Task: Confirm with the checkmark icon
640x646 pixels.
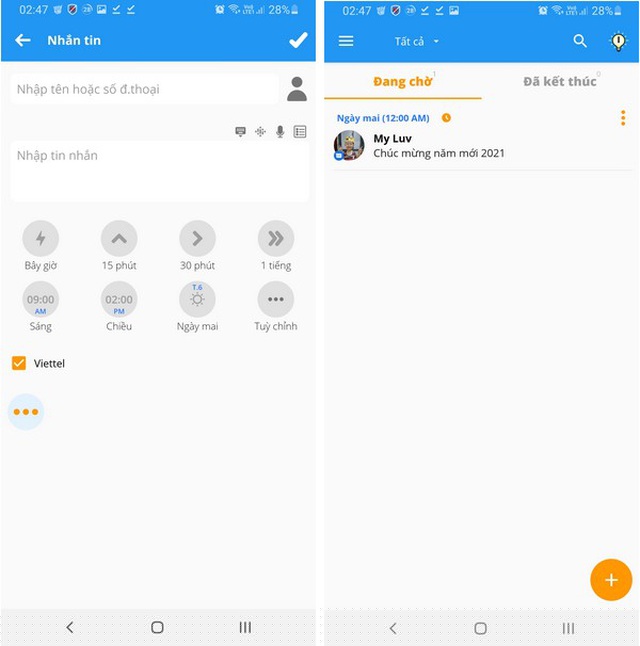Action: click(297, 41)
